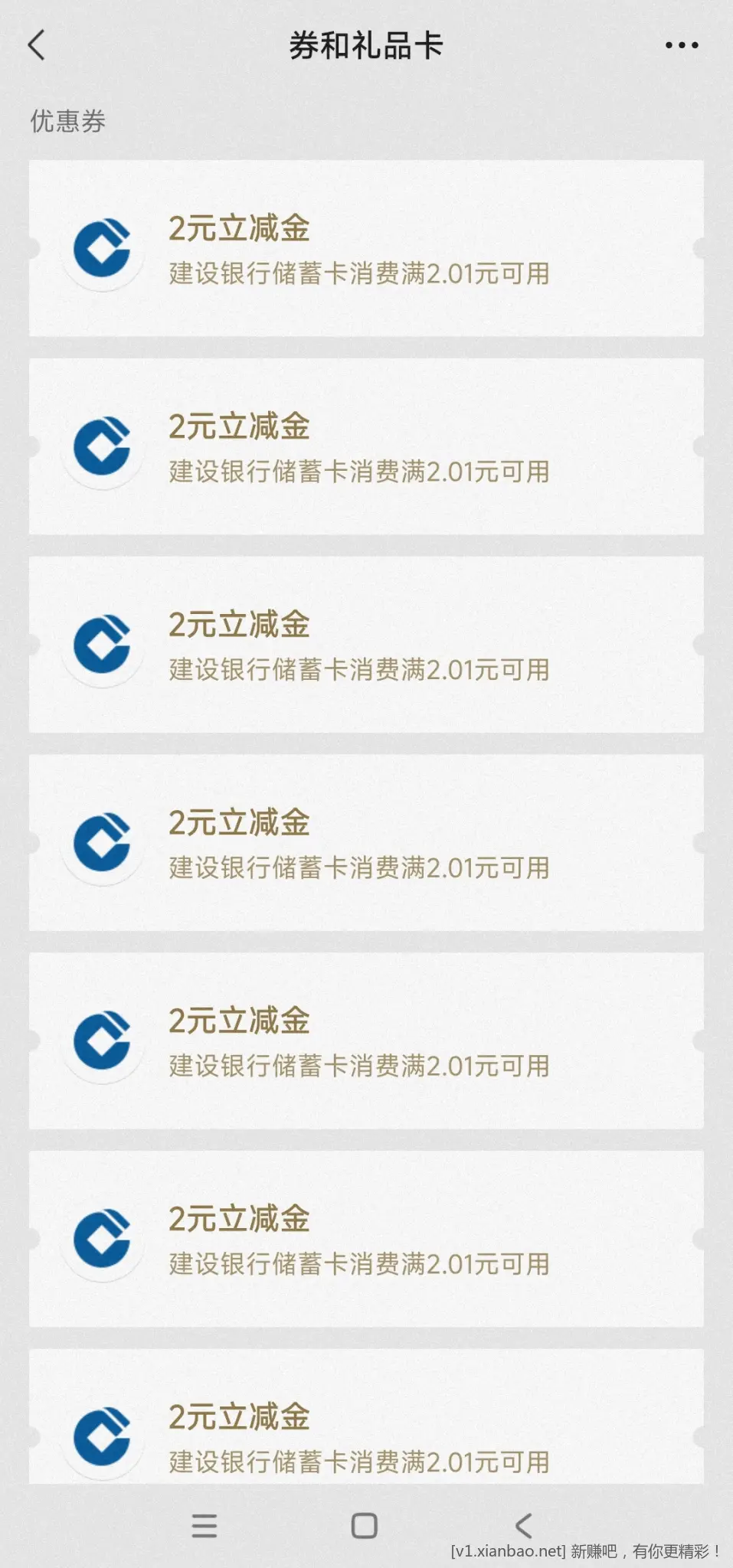Open the sixth 2元立减金 coupon
Screen dimensions: 733x1568
(366, 1240)
